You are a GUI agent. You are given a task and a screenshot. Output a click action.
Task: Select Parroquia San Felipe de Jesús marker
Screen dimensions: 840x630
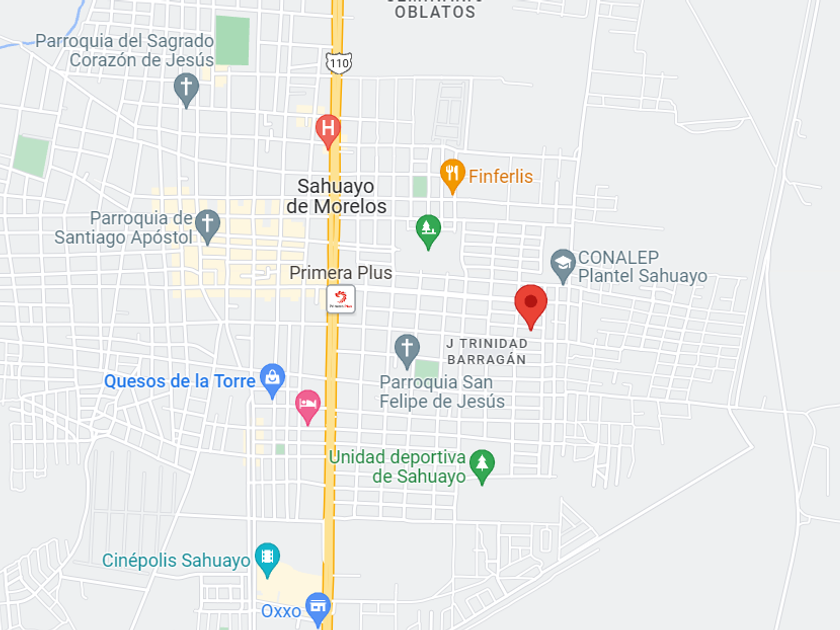click(x=407, y=351)
